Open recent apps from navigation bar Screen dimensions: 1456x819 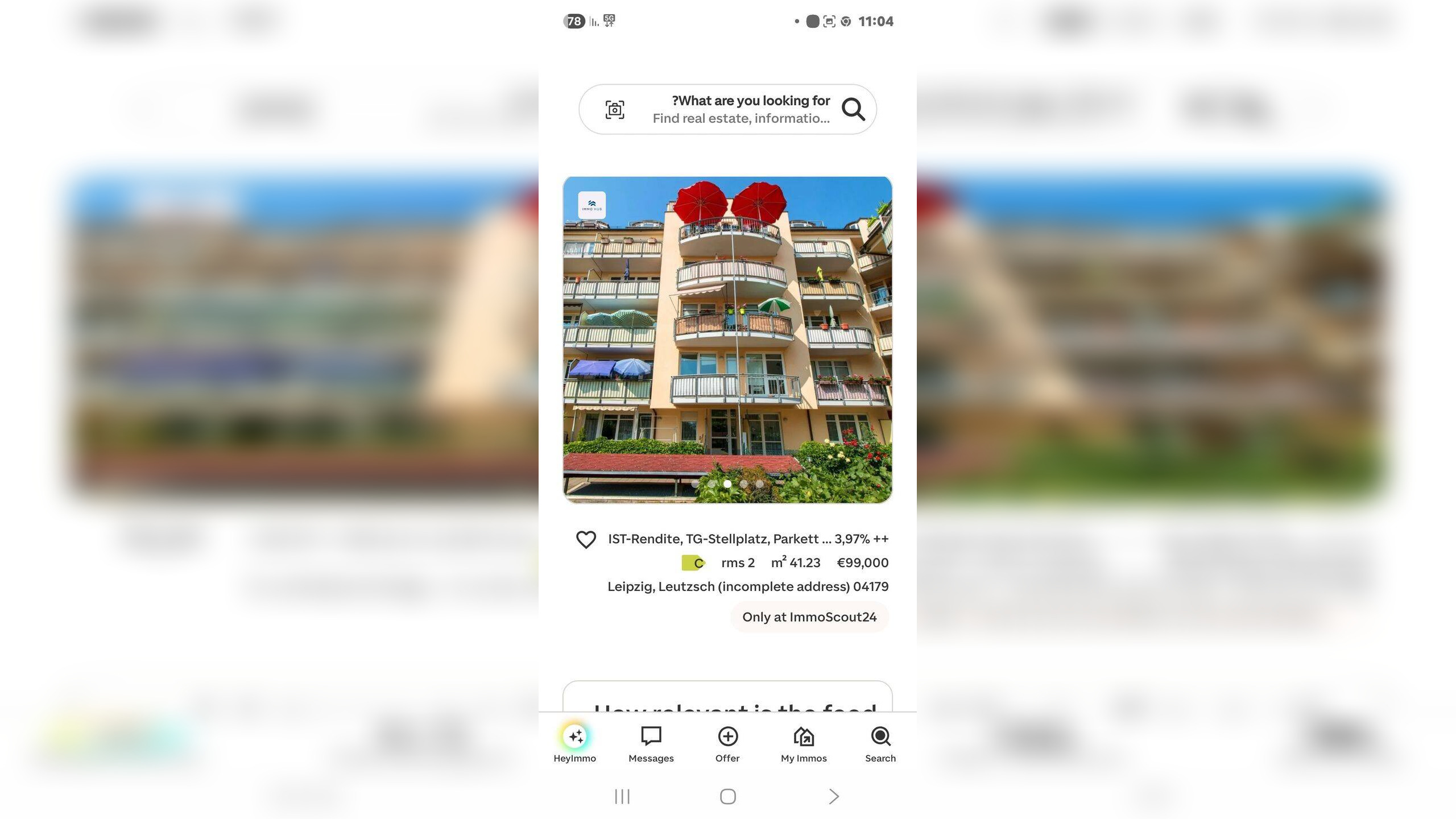[x=622, y=796]
